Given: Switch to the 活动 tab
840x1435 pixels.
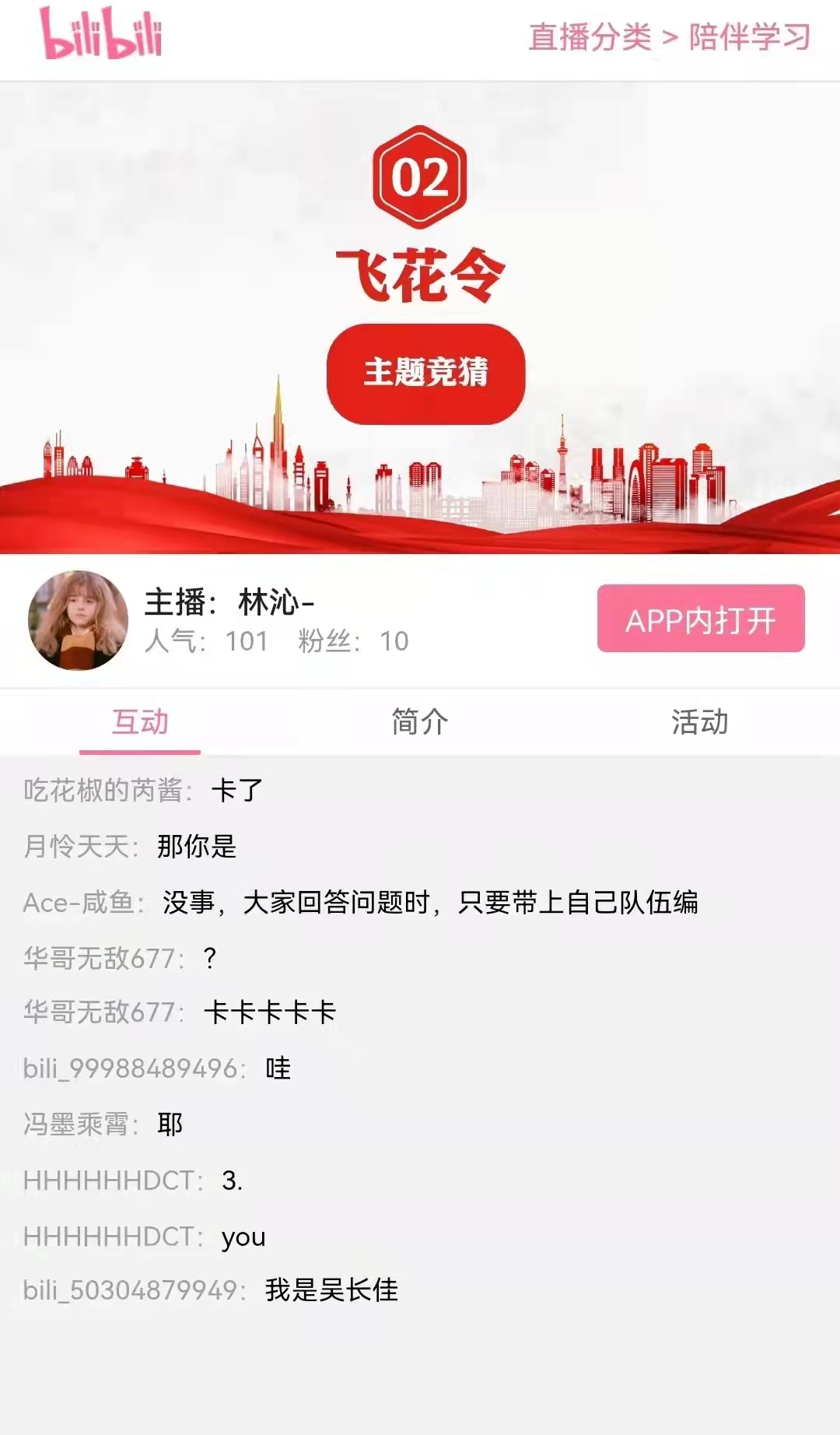Looking at the screenshot, I should [699, 722].
